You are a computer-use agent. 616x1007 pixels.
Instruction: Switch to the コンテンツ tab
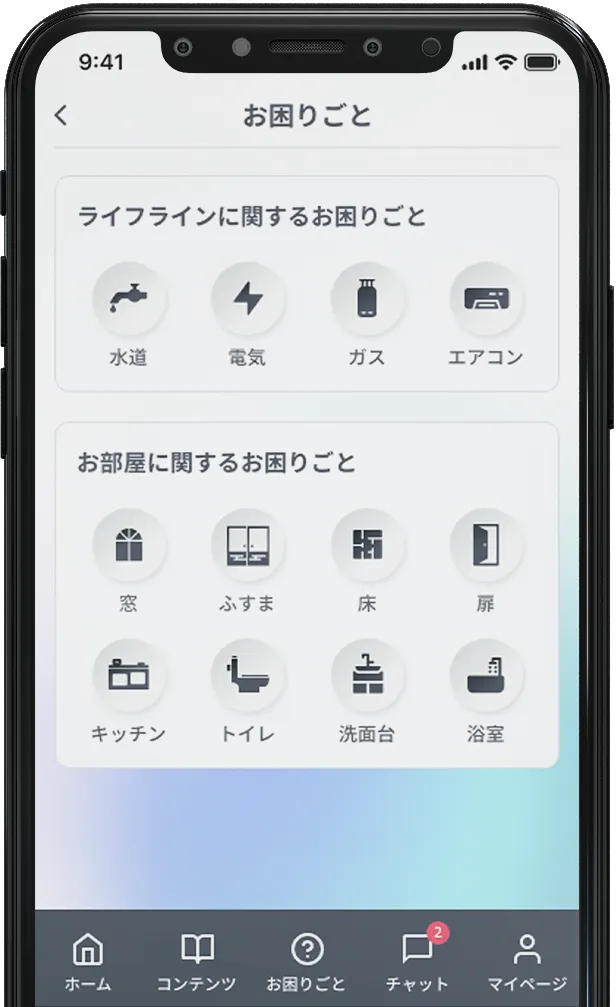pos(197,959)
